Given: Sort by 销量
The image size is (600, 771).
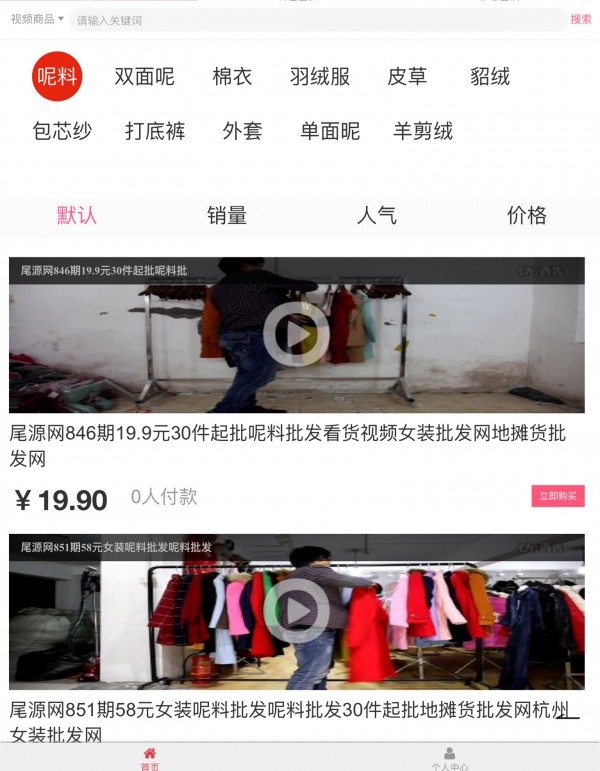Looking at the screenshot, I should tap(227, 216).
